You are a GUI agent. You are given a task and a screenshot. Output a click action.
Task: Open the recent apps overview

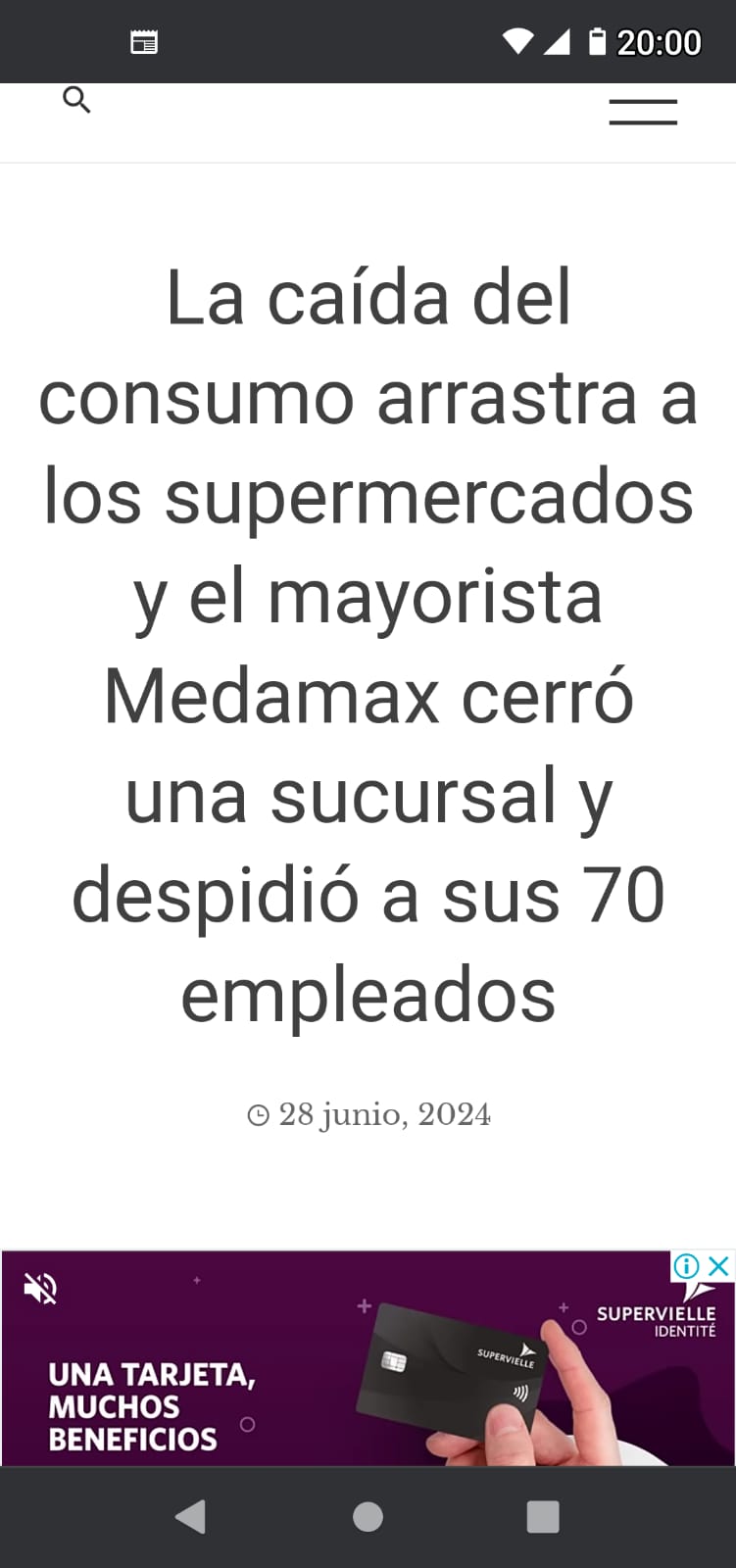pyautogui.click(x=543, y=1517)
